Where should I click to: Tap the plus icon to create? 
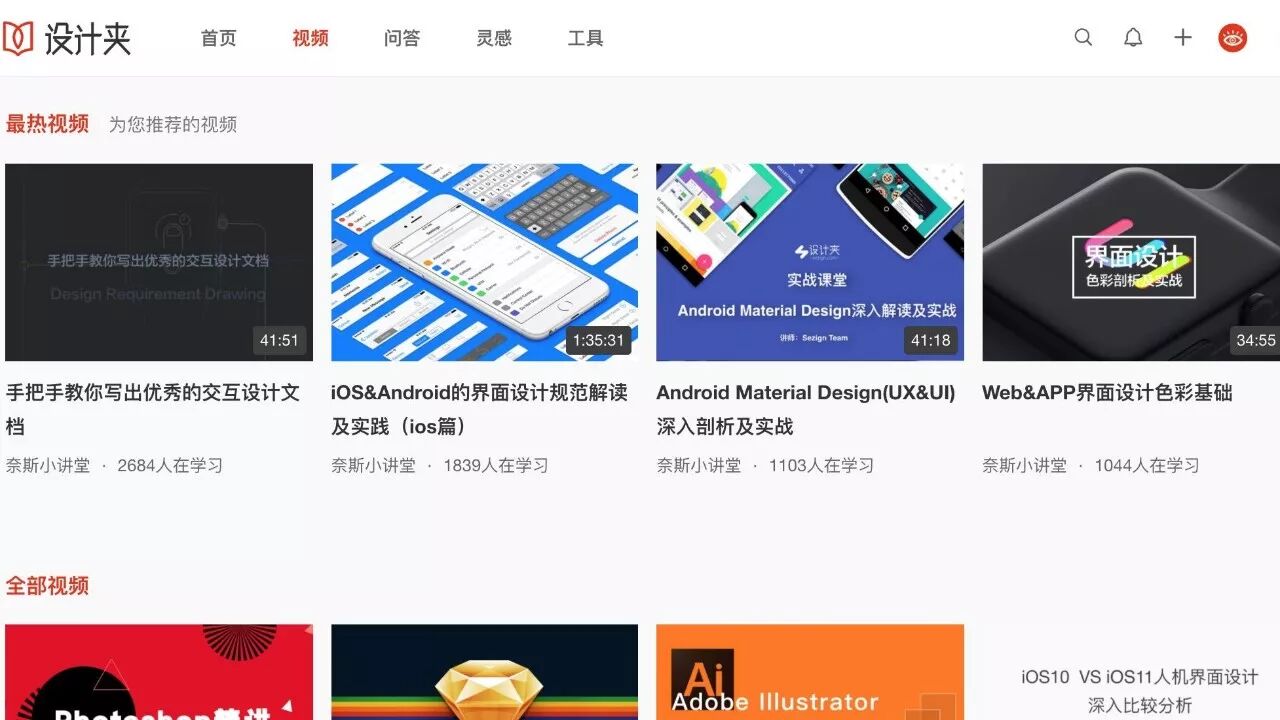pos(1183,38)
